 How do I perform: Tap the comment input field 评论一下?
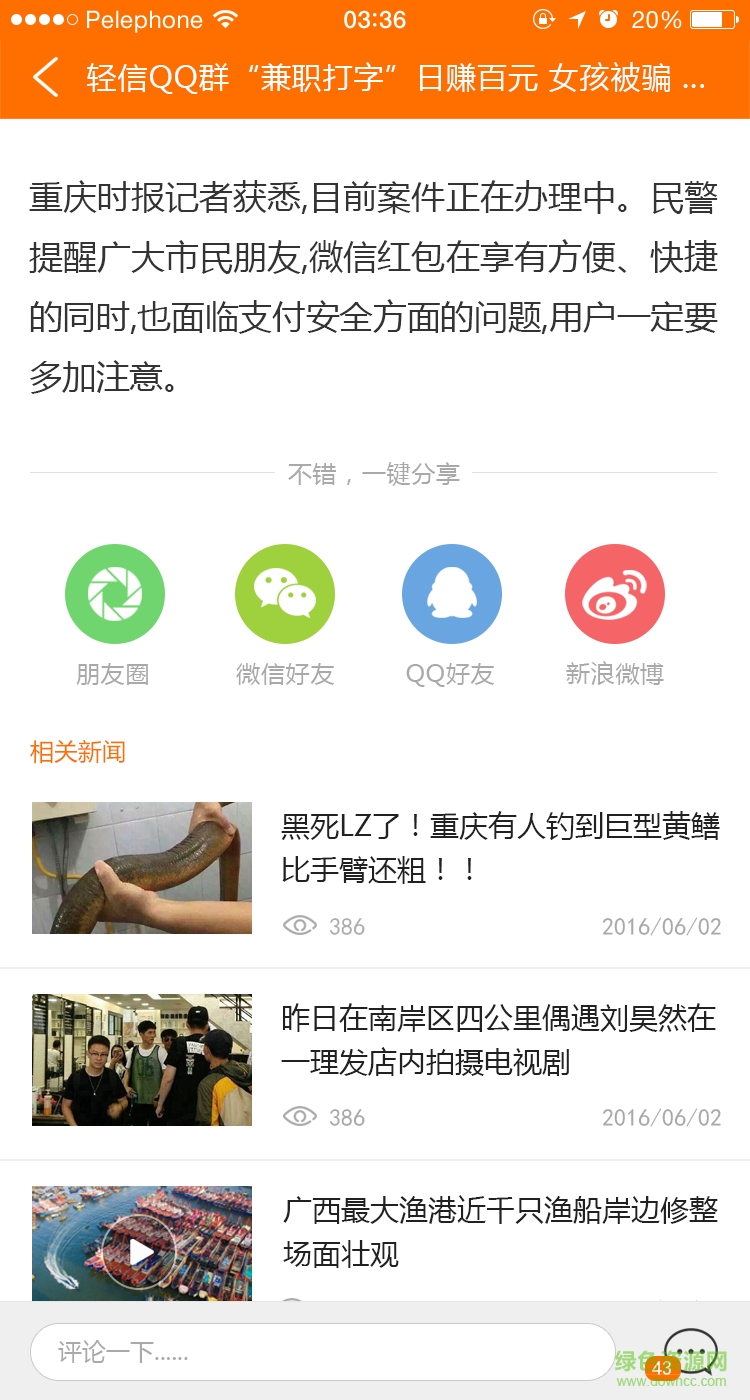click(320, 1351)
